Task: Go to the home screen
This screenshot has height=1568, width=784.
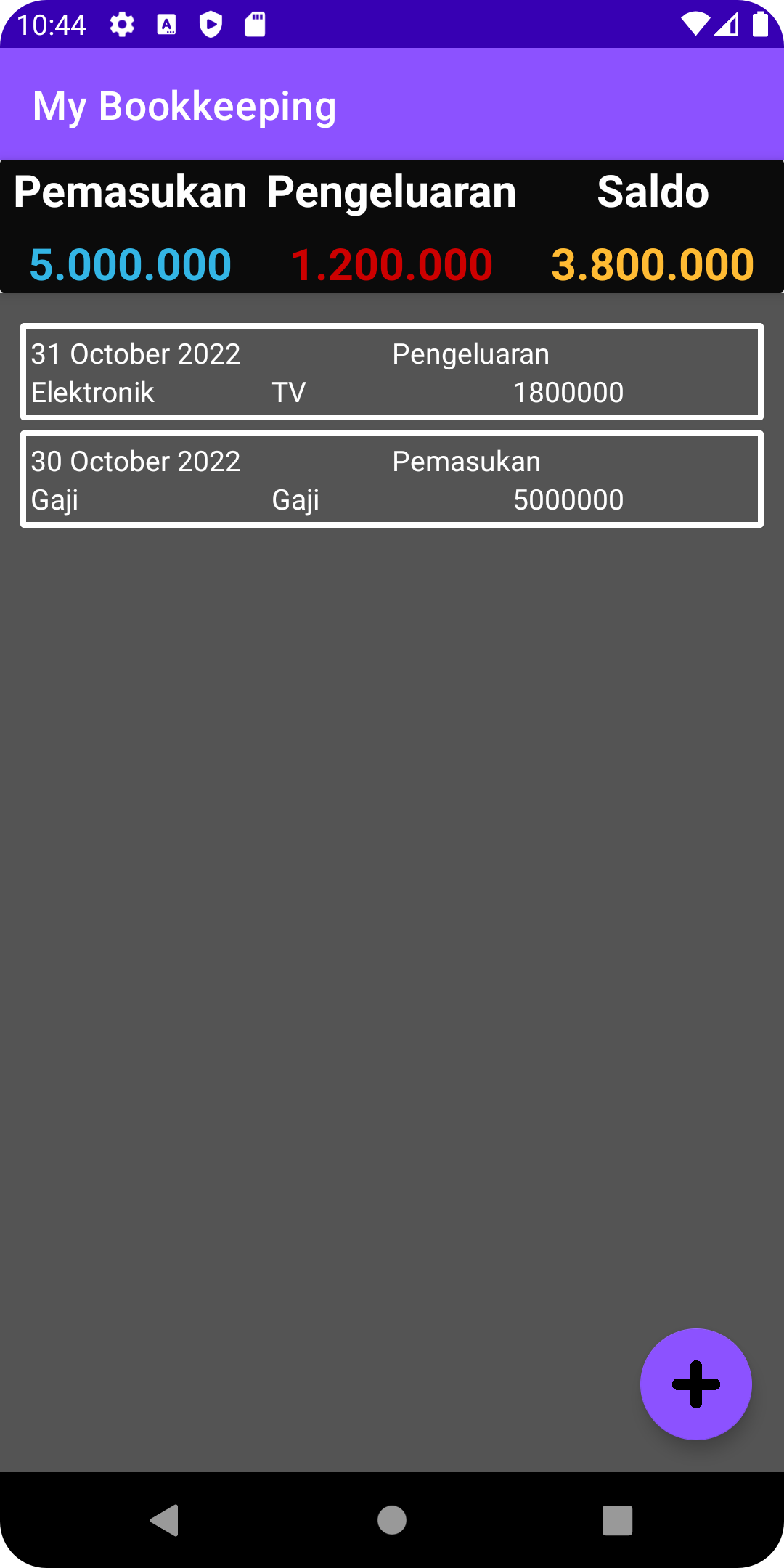Action: (x=392, y=1520)
